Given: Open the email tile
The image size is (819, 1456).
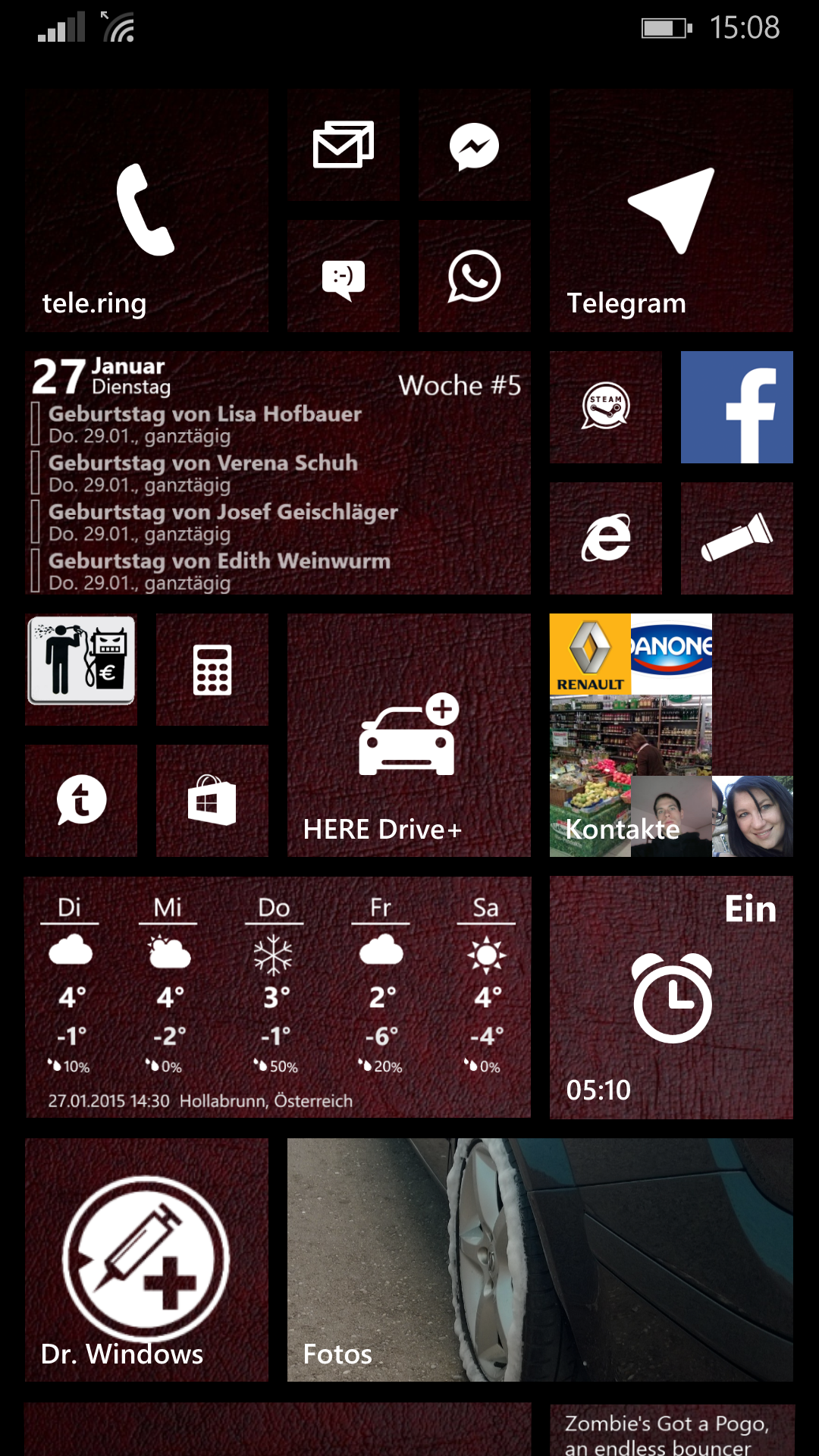Looking at the screenshot, I should point(344,145).
